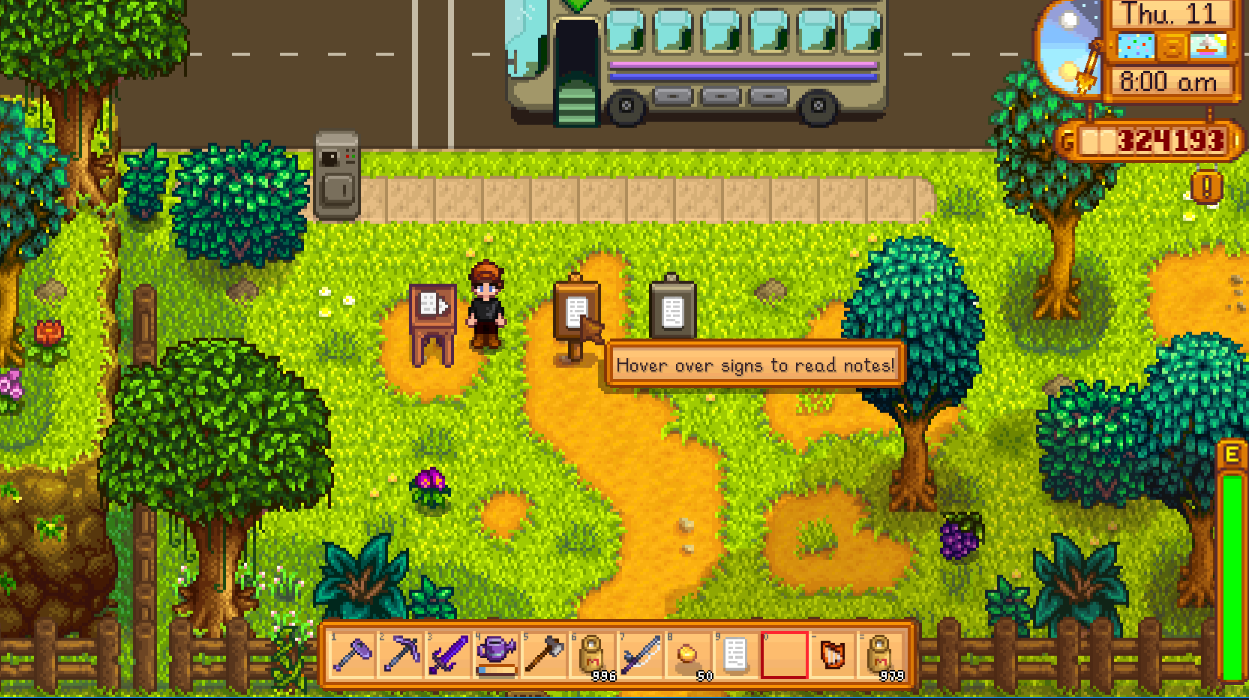Select the harp item in toolbar
This screenshot has width=1249, height=700.
click(x=832, y=655)
